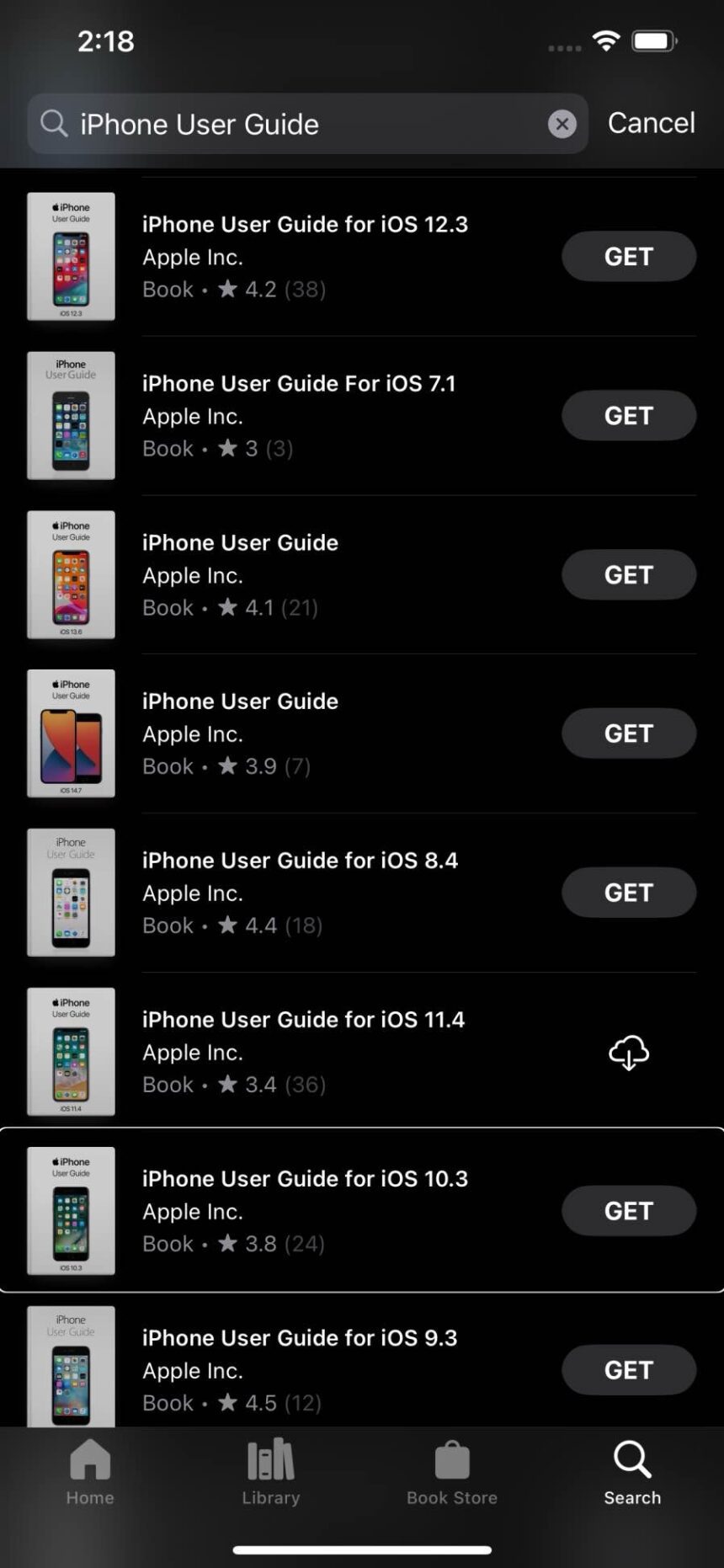The width and height of the screenshot is (724, 1568).
Task: Get the iPhone User Guide for iOS 8.4
Action: click(629, 893)
